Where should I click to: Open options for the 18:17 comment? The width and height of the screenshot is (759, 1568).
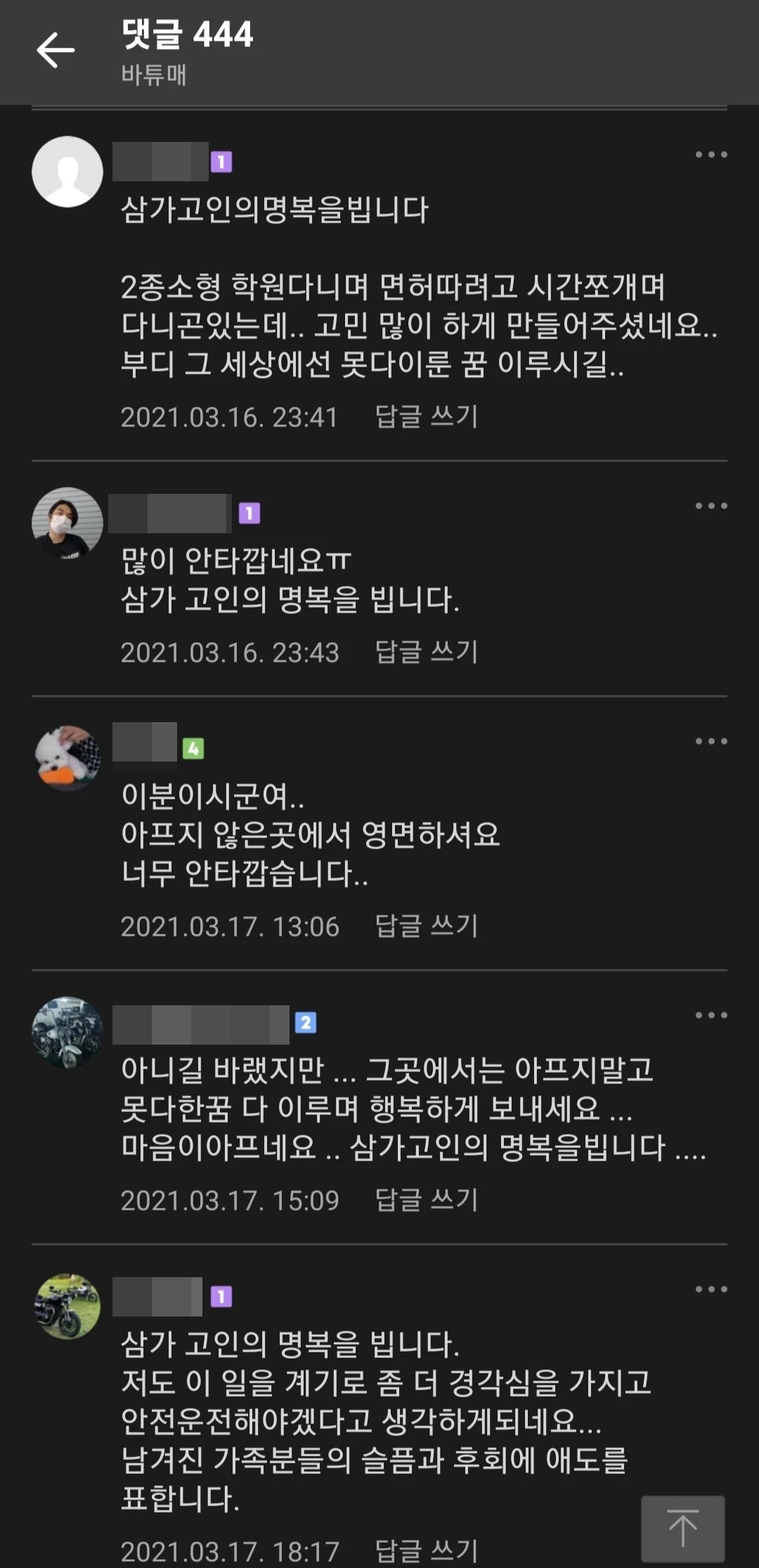711,1289
